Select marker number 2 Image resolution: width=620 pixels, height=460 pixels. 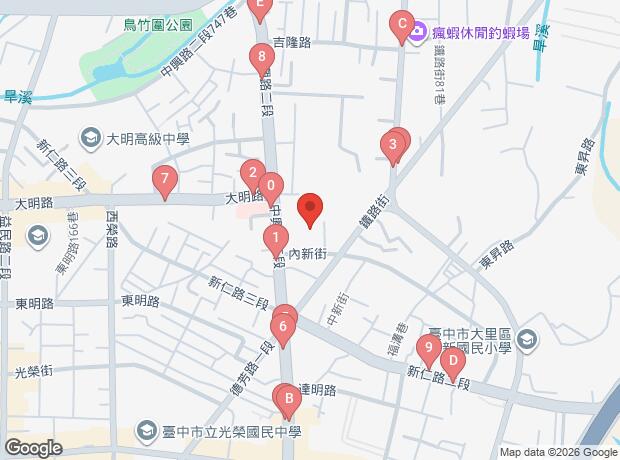coord(253,176)
